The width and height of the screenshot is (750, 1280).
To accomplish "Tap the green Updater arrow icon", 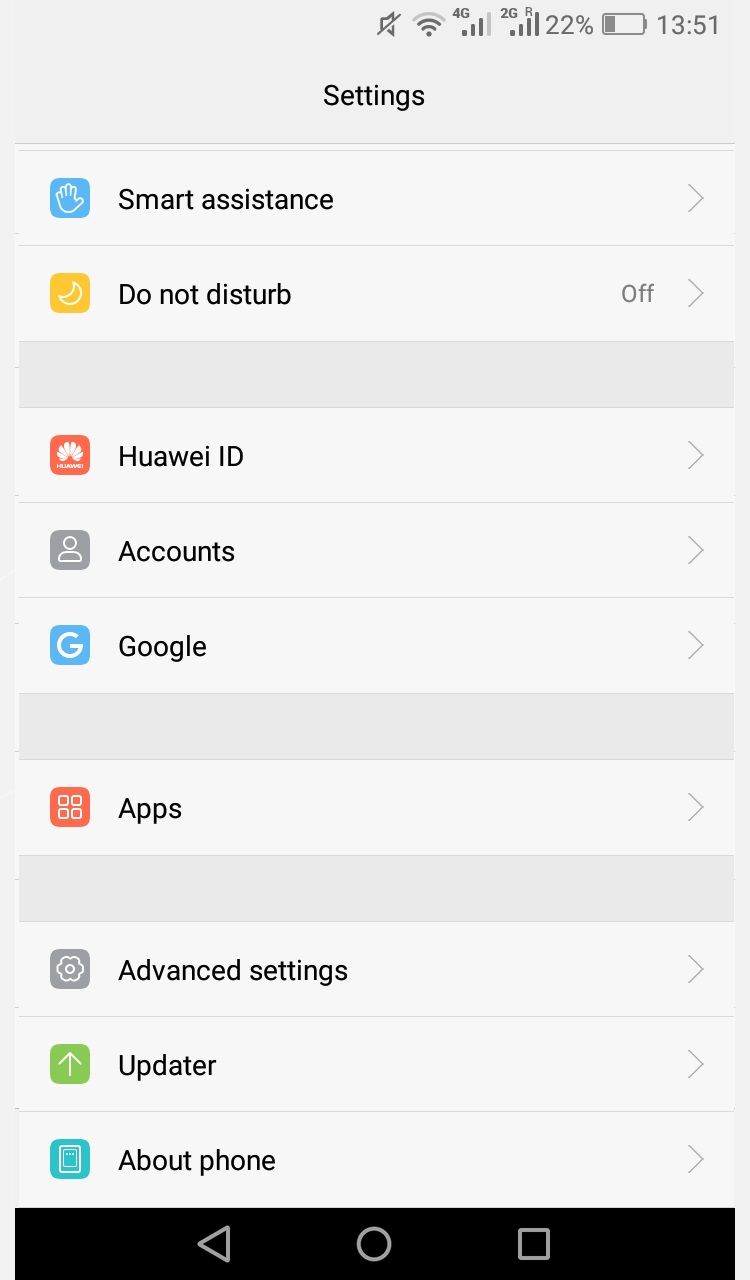I will 69,1064.
